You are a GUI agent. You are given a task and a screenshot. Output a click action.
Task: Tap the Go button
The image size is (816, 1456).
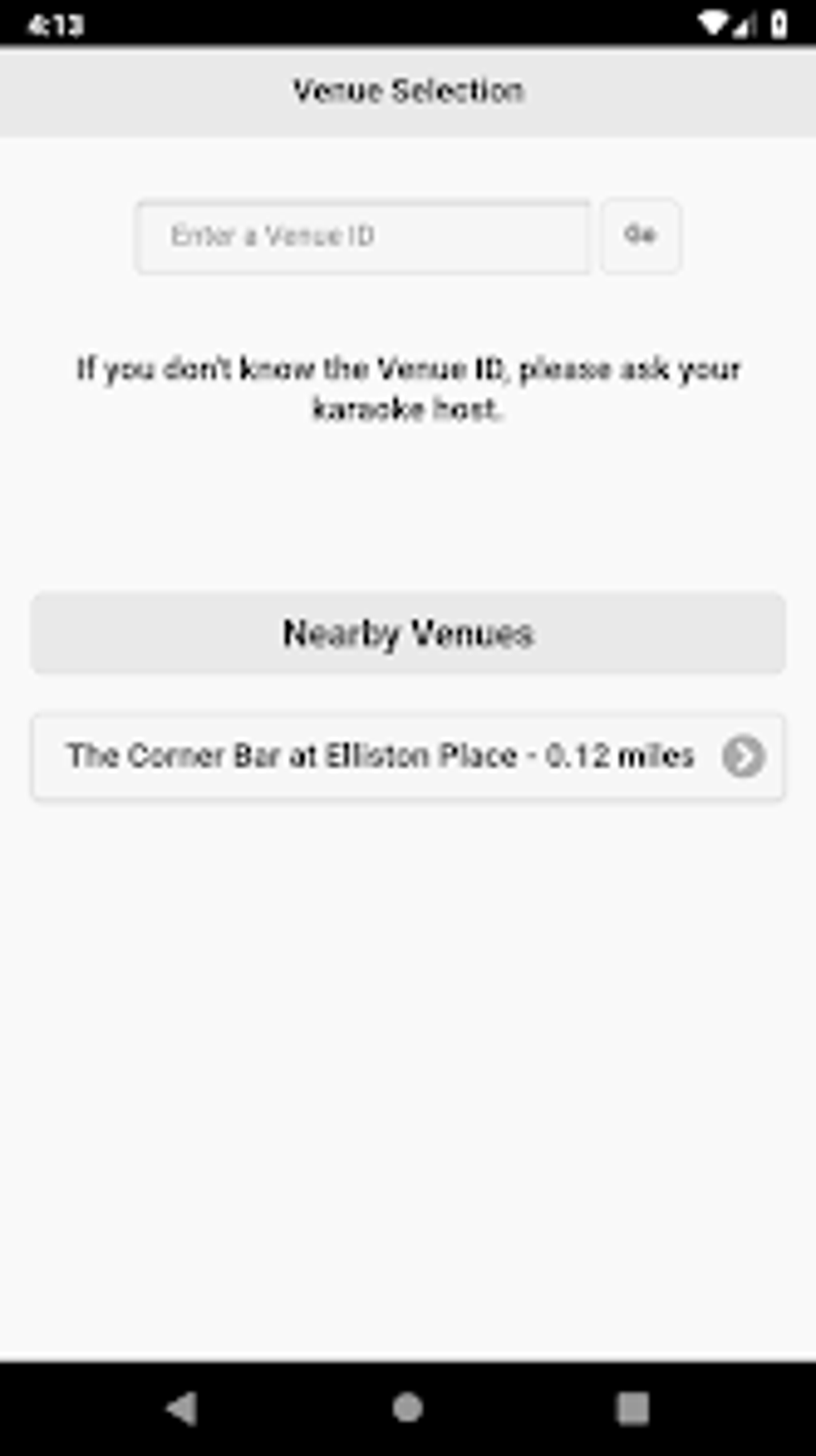641,236
